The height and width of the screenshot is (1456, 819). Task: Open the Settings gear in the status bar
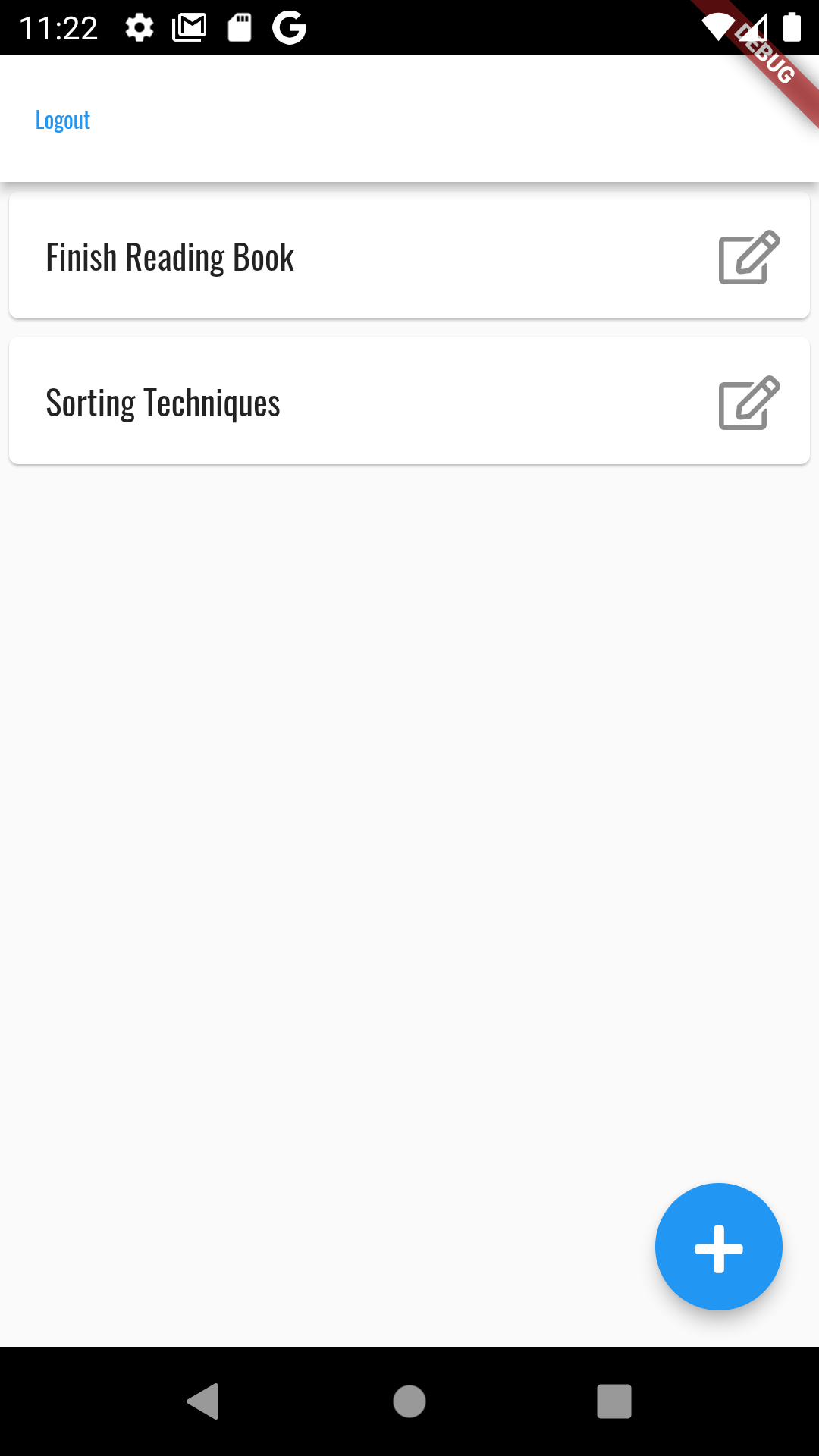(x=140, y=27)
